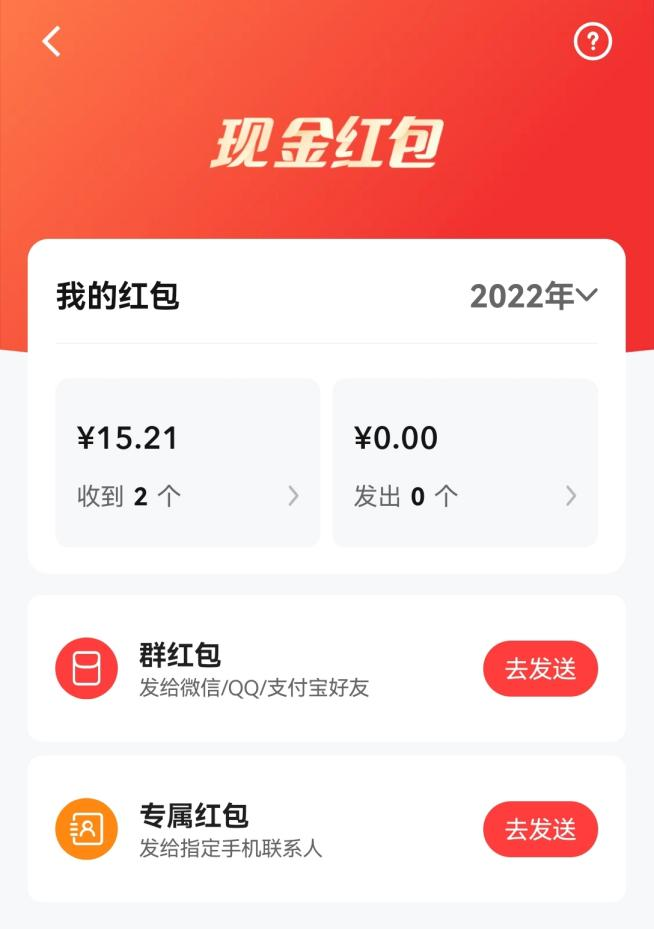Open the help question mark icon

592,41
